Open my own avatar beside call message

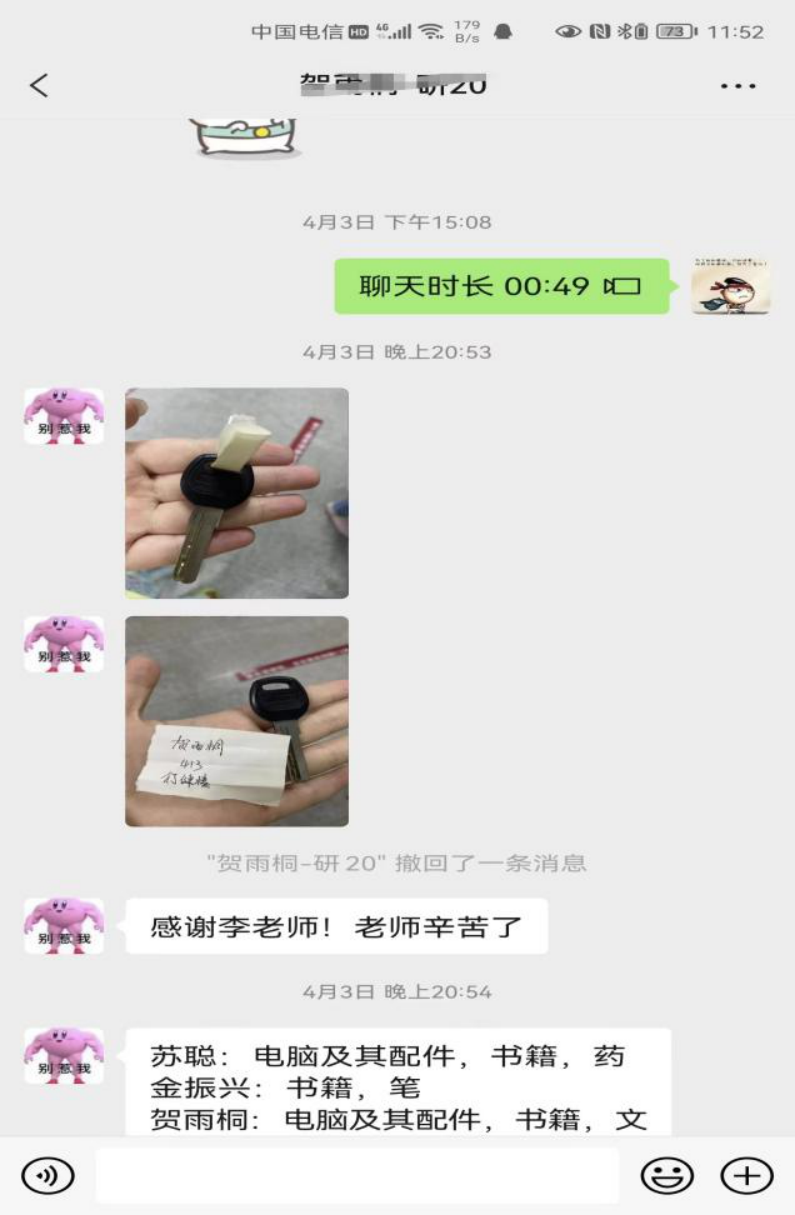[x=731, y=286]
